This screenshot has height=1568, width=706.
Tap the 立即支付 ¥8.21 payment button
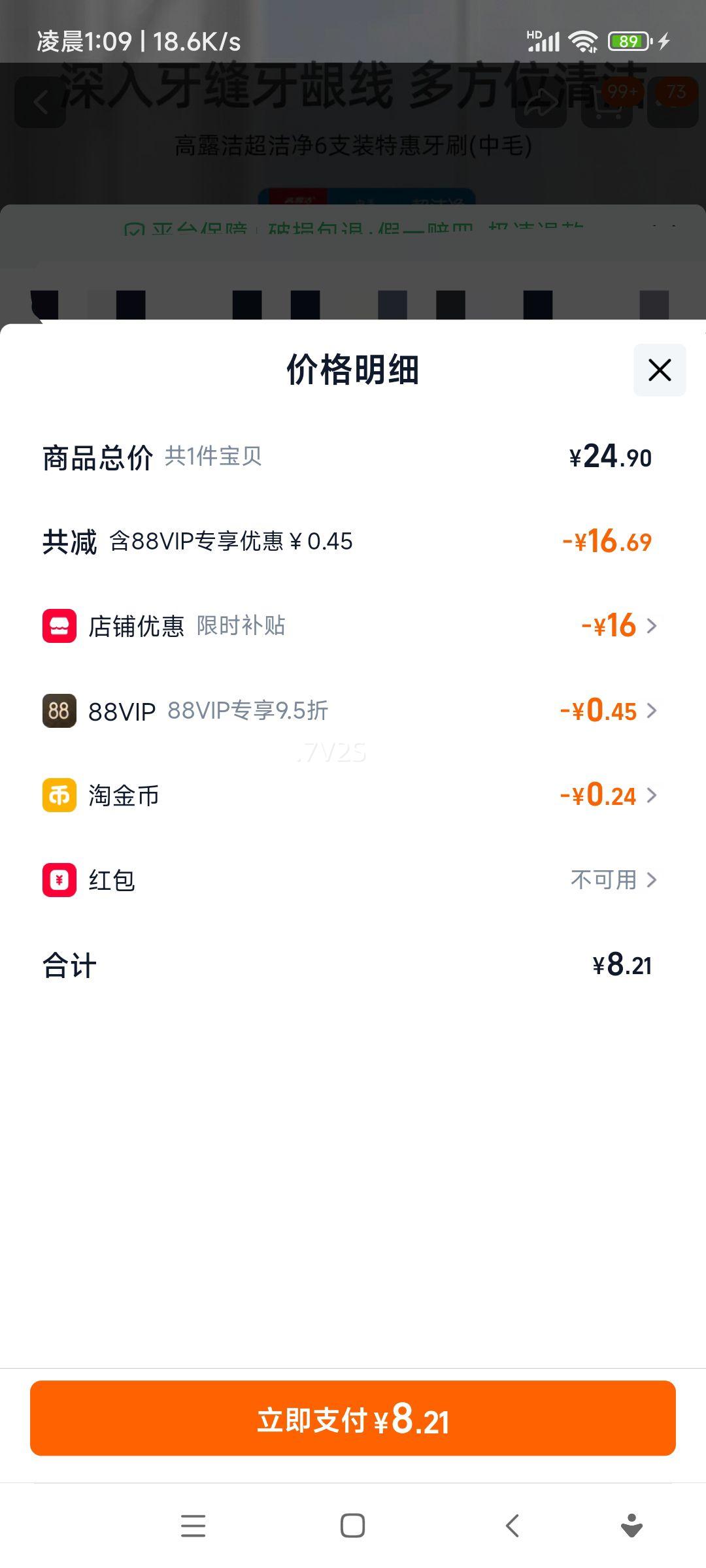(x=353, y=1418)
